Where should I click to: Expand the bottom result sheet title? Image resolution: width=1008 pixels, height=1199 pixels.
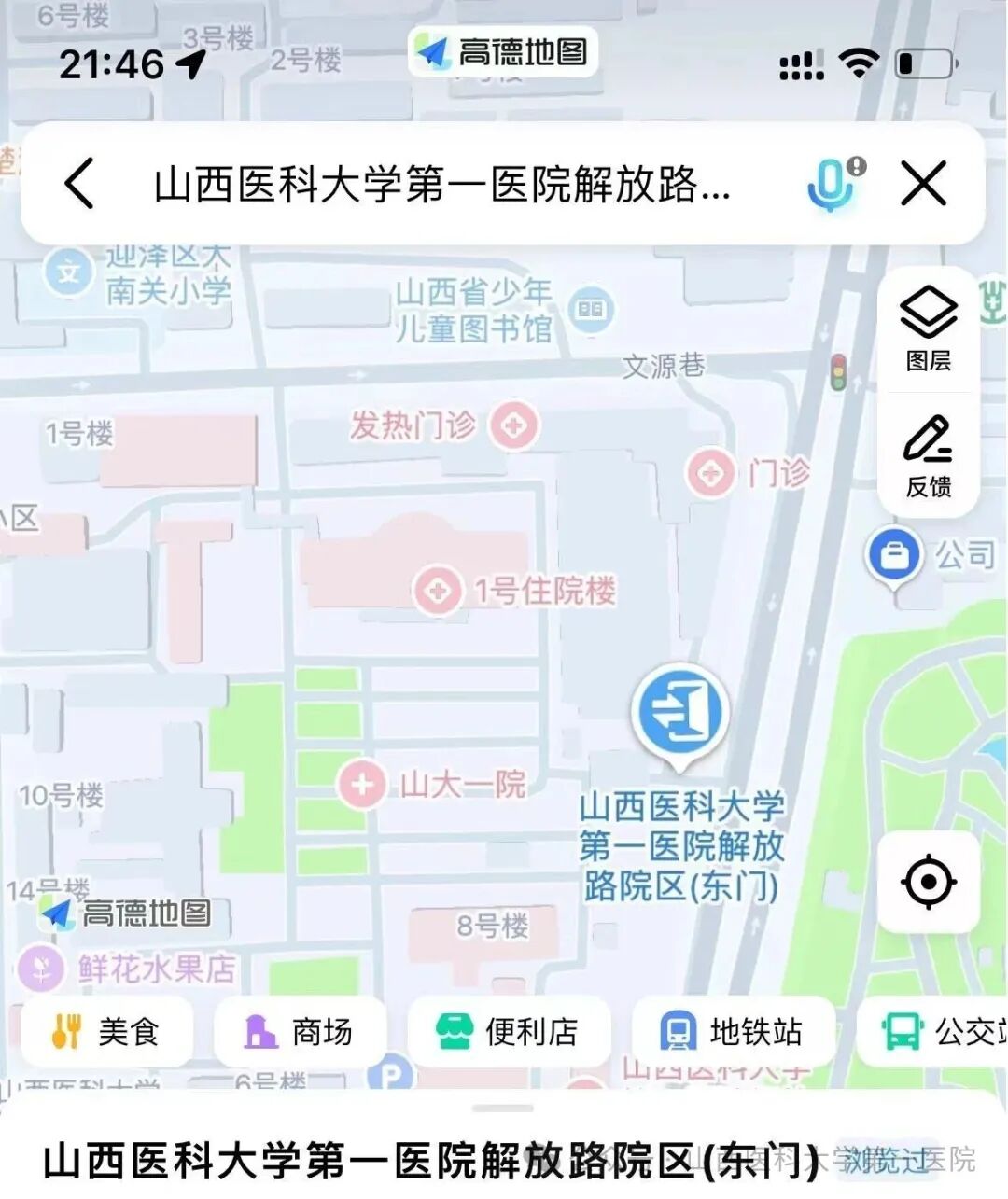coord(429,1157)
